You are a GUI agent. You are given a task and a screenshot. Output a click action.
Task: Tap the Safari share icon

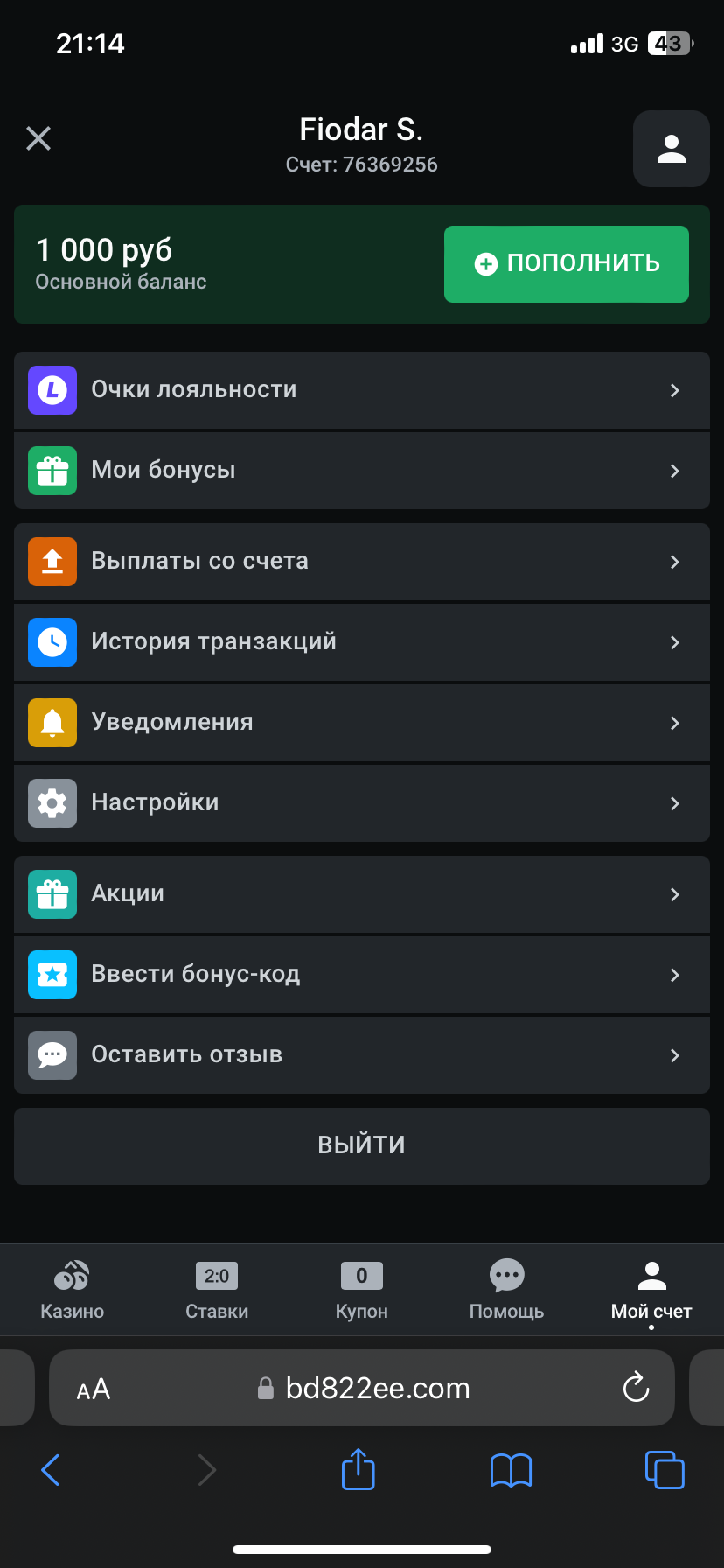(x=358, y=1469)
